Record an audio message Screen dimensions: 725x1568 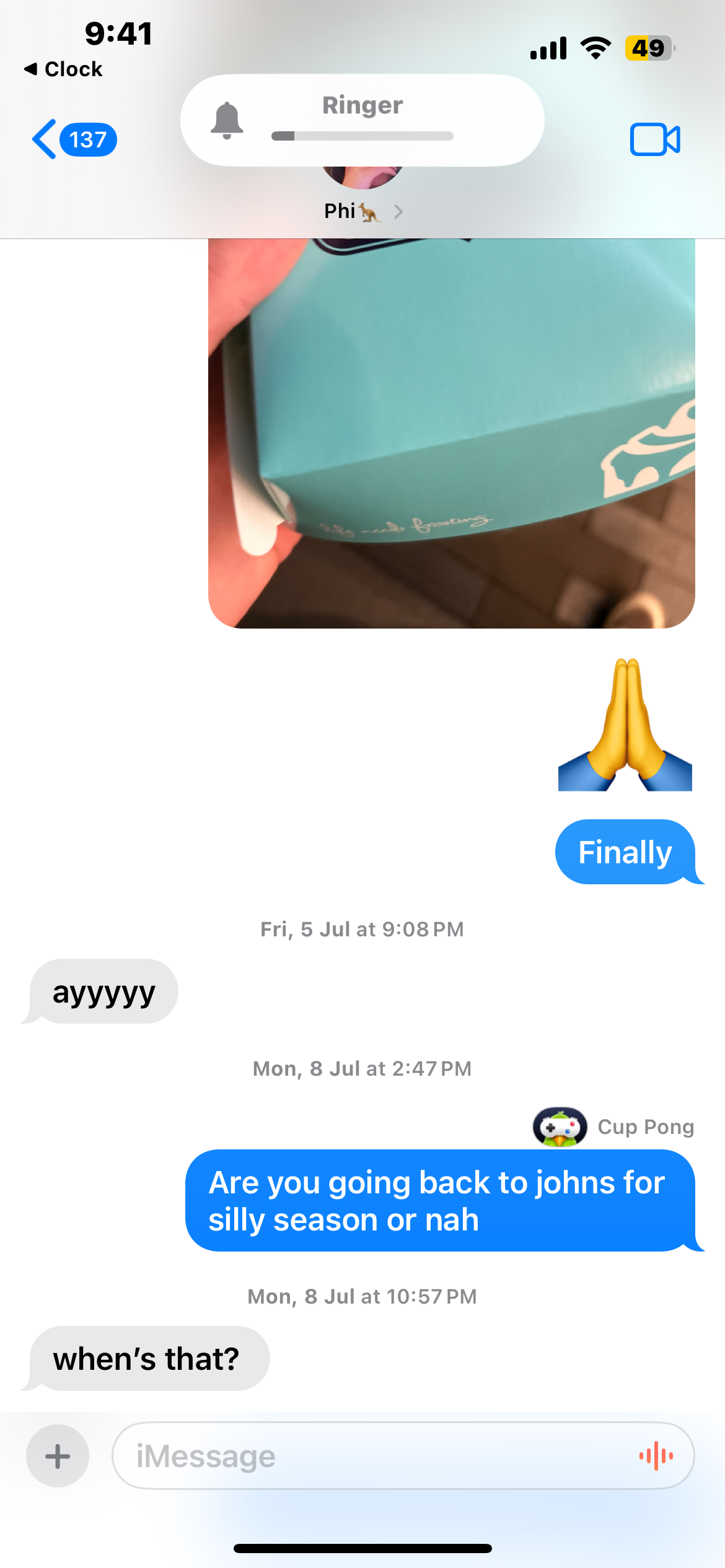coord(656,1456)
